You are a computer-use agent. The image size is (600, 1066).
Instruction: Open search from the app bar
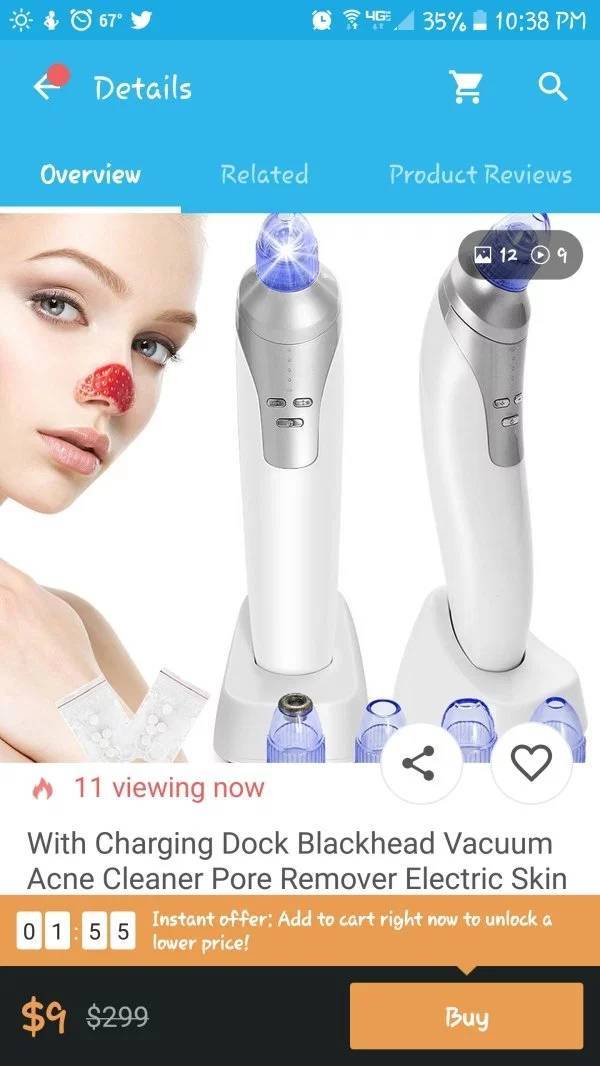(x=553, y=87)
